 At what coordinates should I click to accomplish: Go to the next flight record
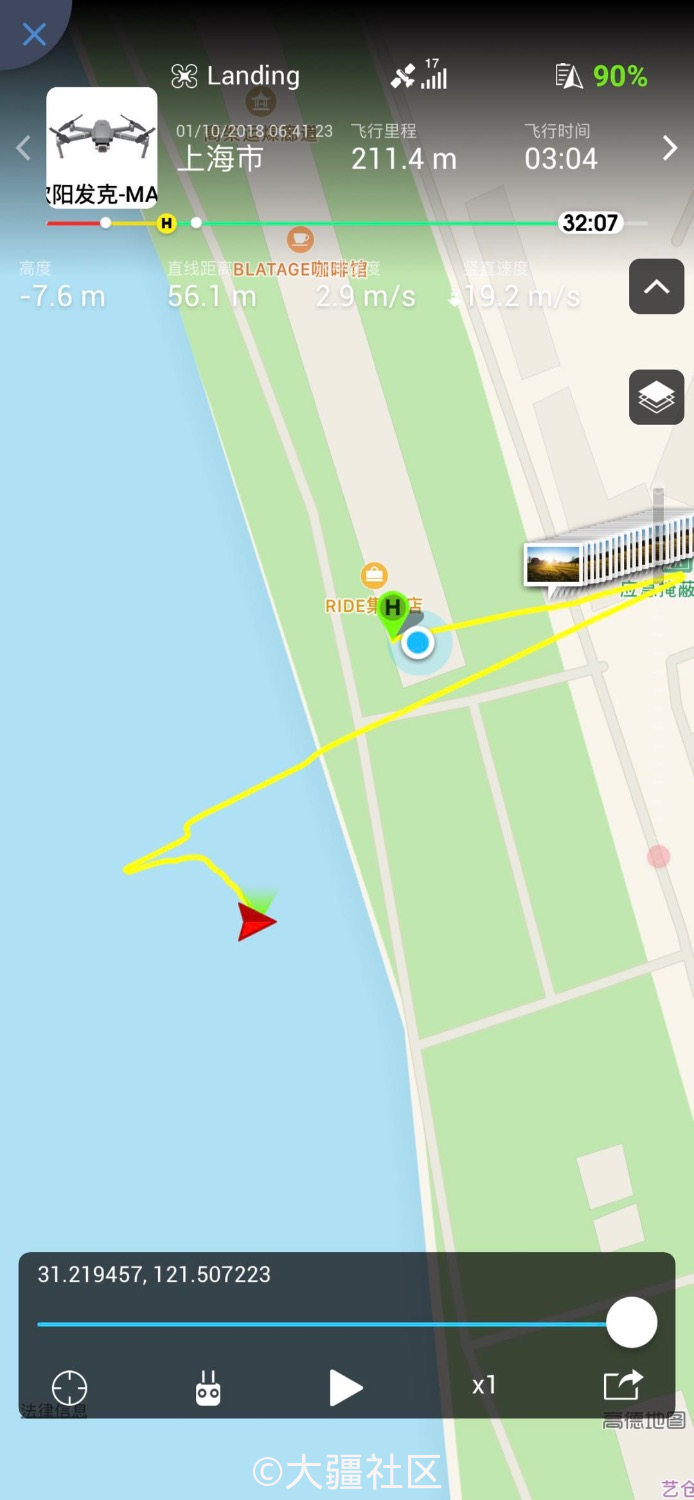669,149
